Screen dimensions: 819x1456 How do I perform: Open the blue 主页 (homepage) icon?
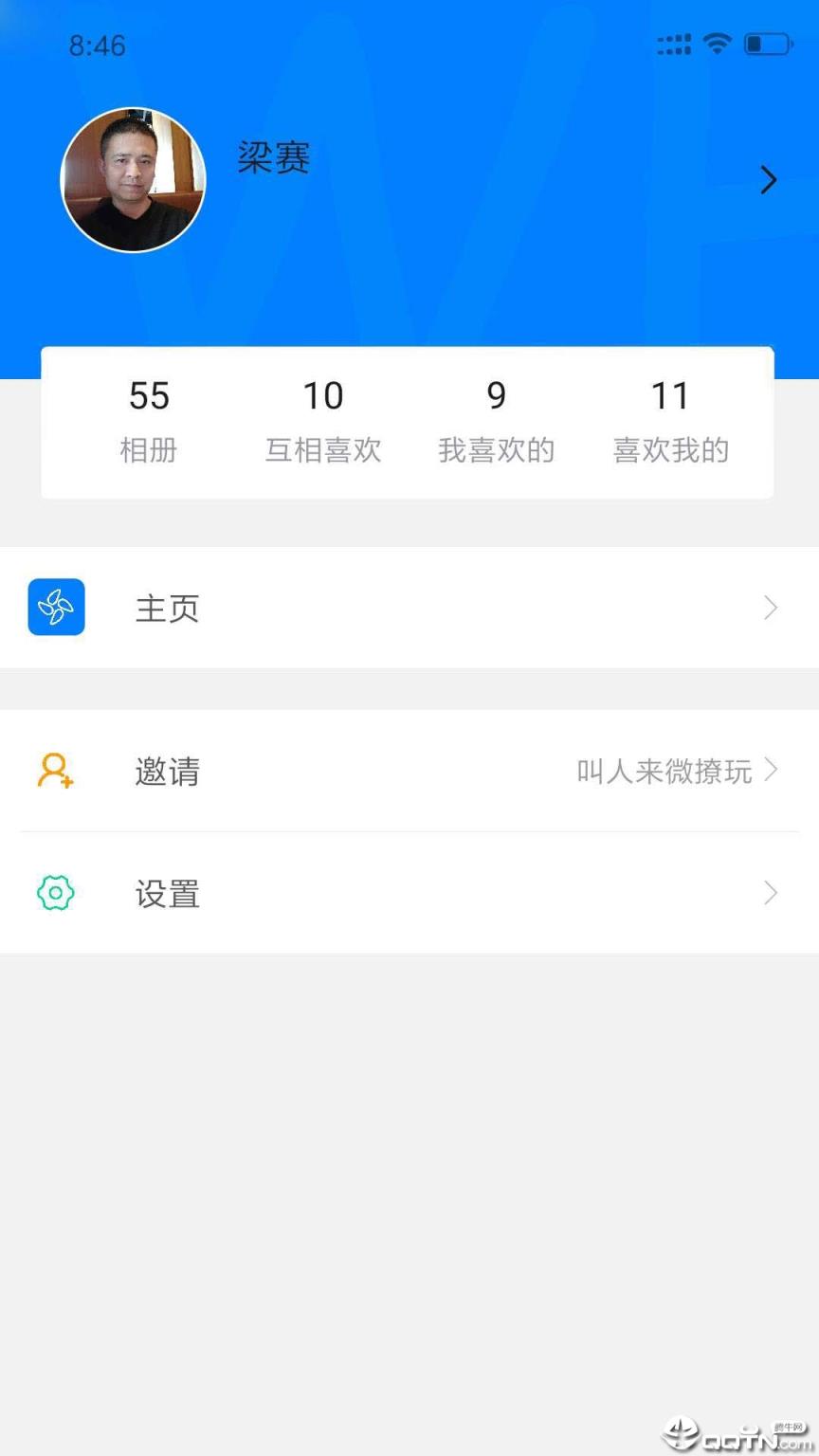point(56,607)
